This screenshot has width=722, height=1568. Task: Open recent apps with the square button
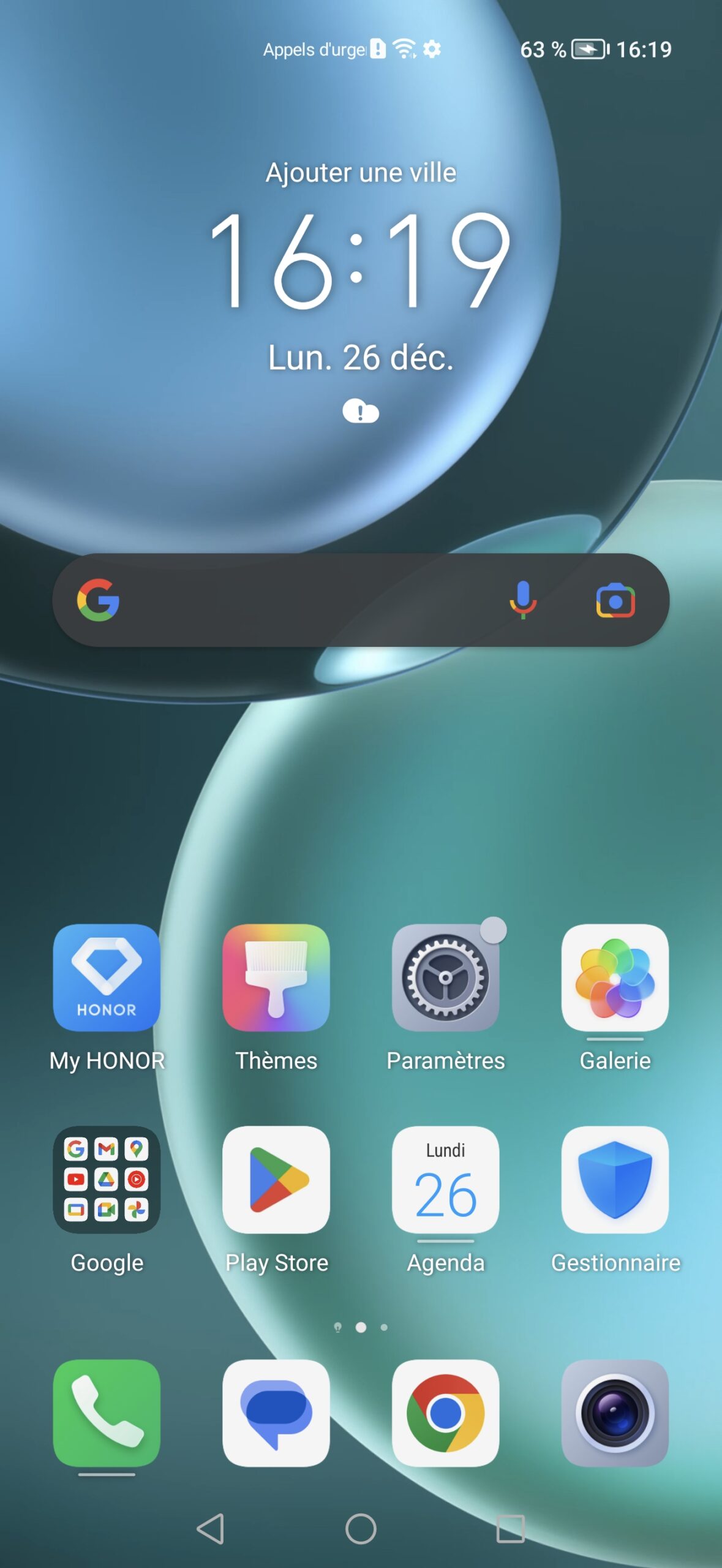click(510, 1529)
